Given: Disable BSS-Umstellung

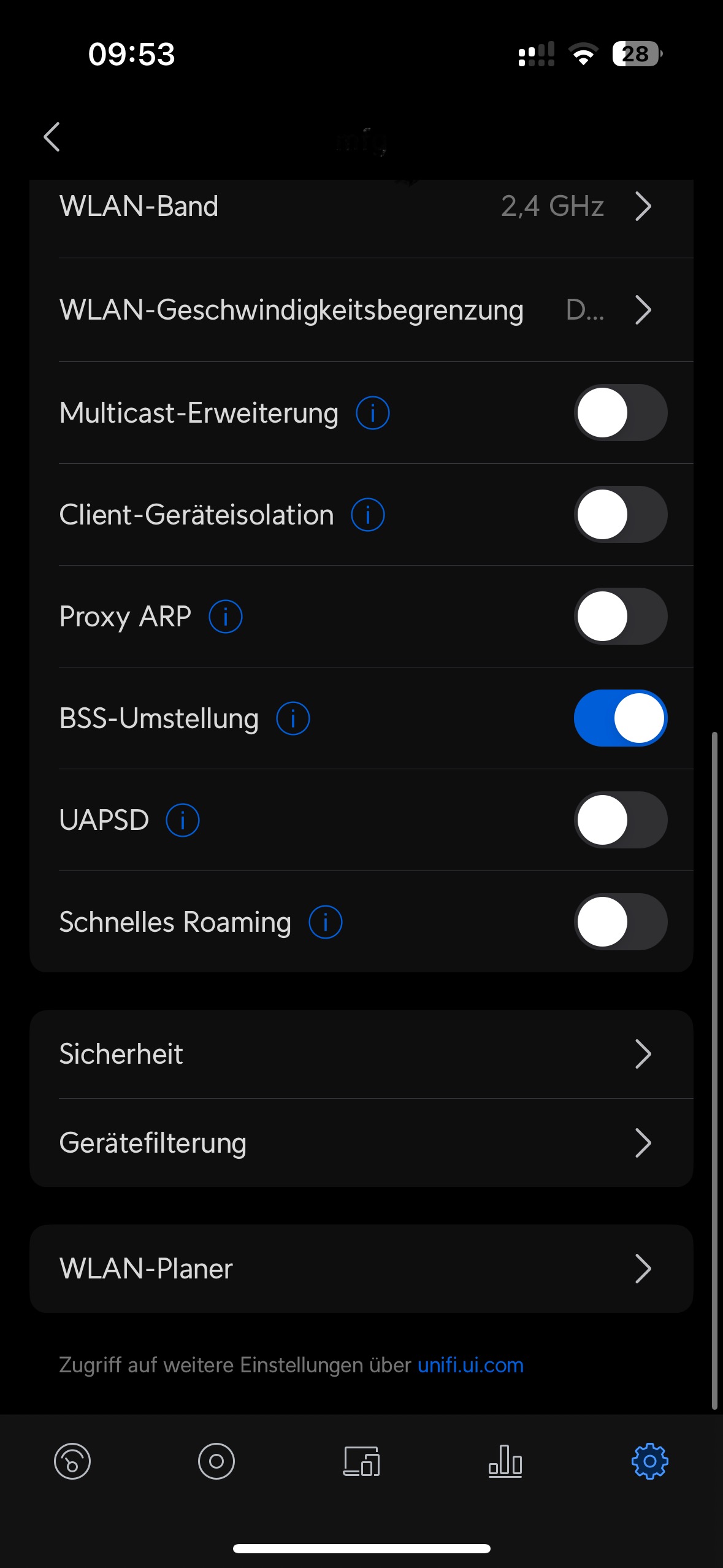Looking at the screenshot, I should (620, 718).
